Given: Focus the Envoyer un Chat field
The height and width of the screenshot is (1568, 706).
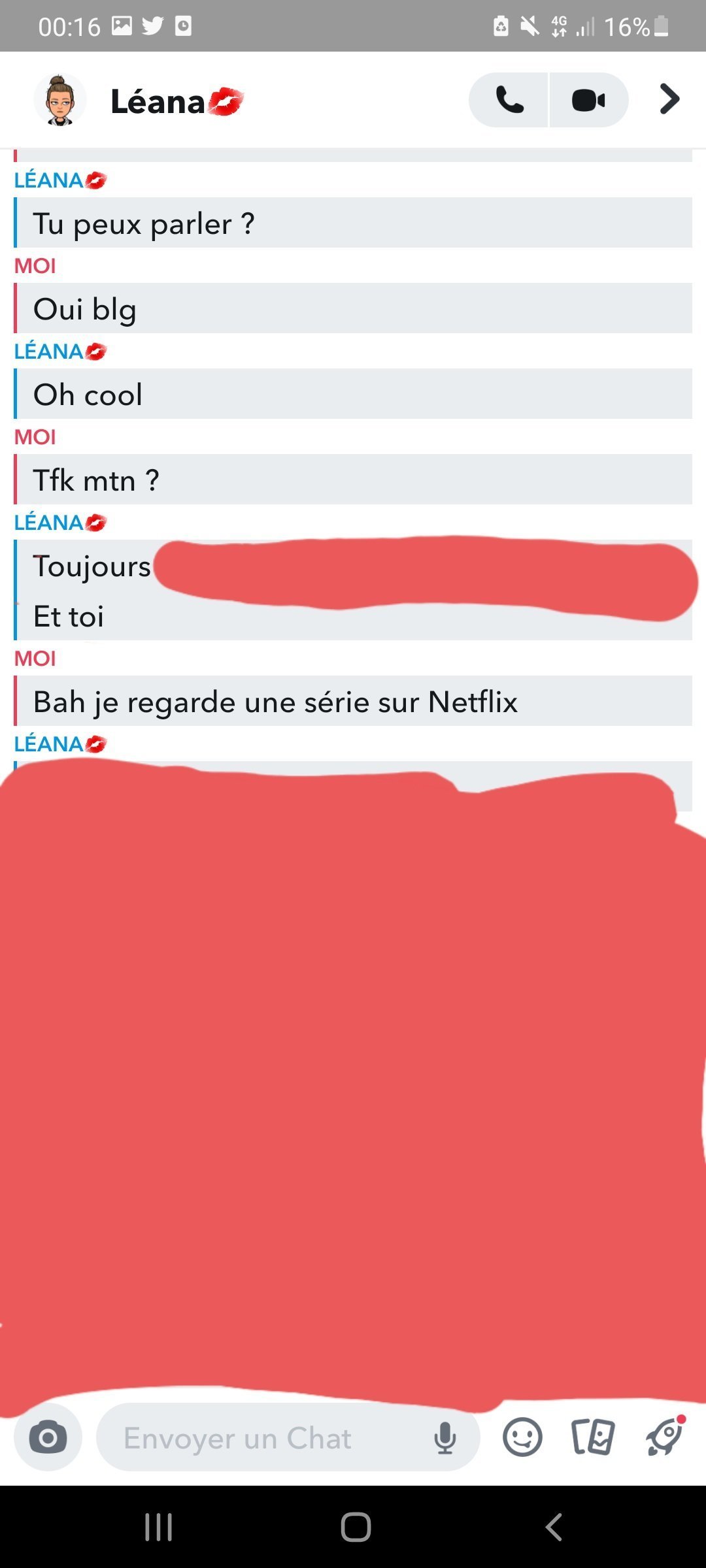Looking at the screenshot, I should (261, 1438).
